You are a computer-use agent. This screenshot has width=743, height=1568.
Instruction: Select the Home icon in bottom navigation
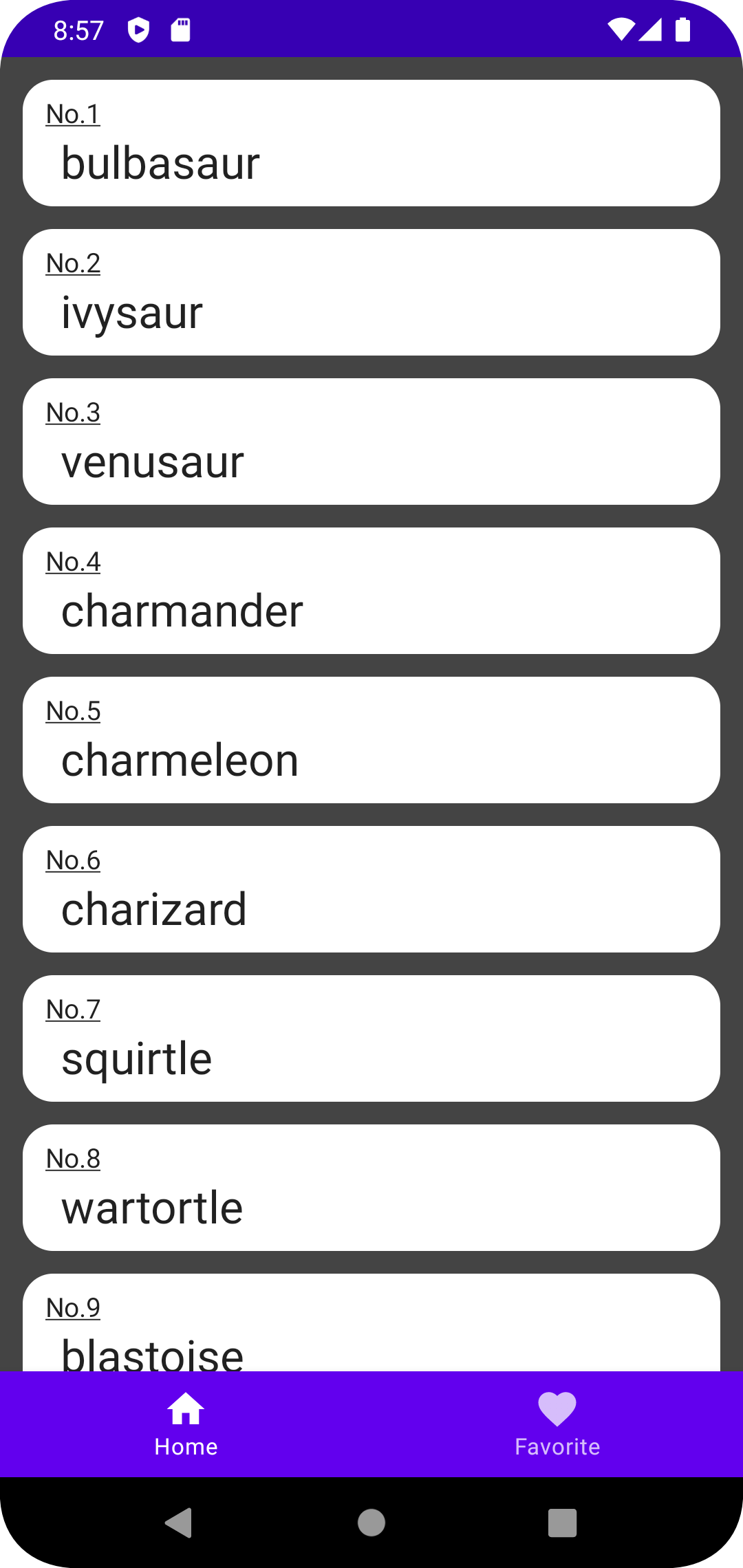pyautogui.click(x=186, y=1408)
